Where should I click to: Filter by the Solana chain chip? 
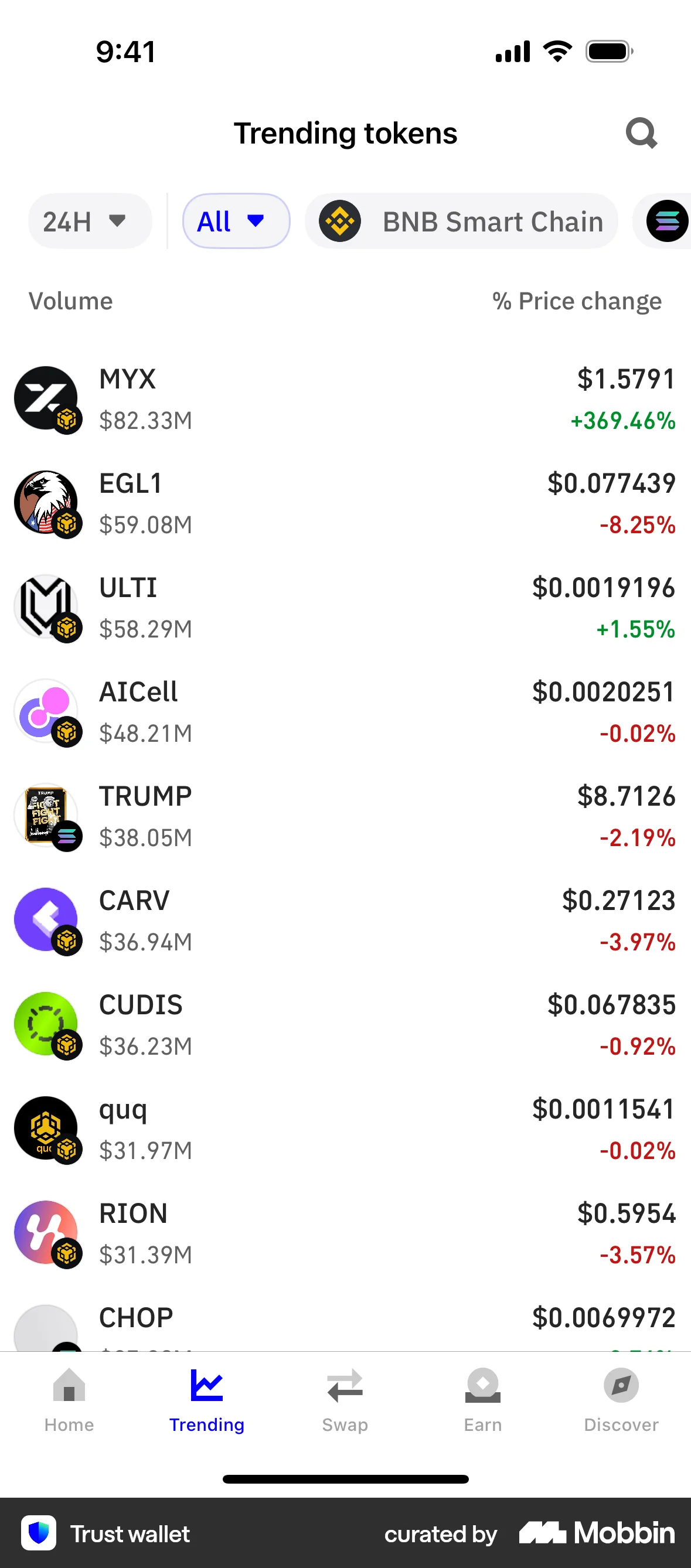[666, 221]
